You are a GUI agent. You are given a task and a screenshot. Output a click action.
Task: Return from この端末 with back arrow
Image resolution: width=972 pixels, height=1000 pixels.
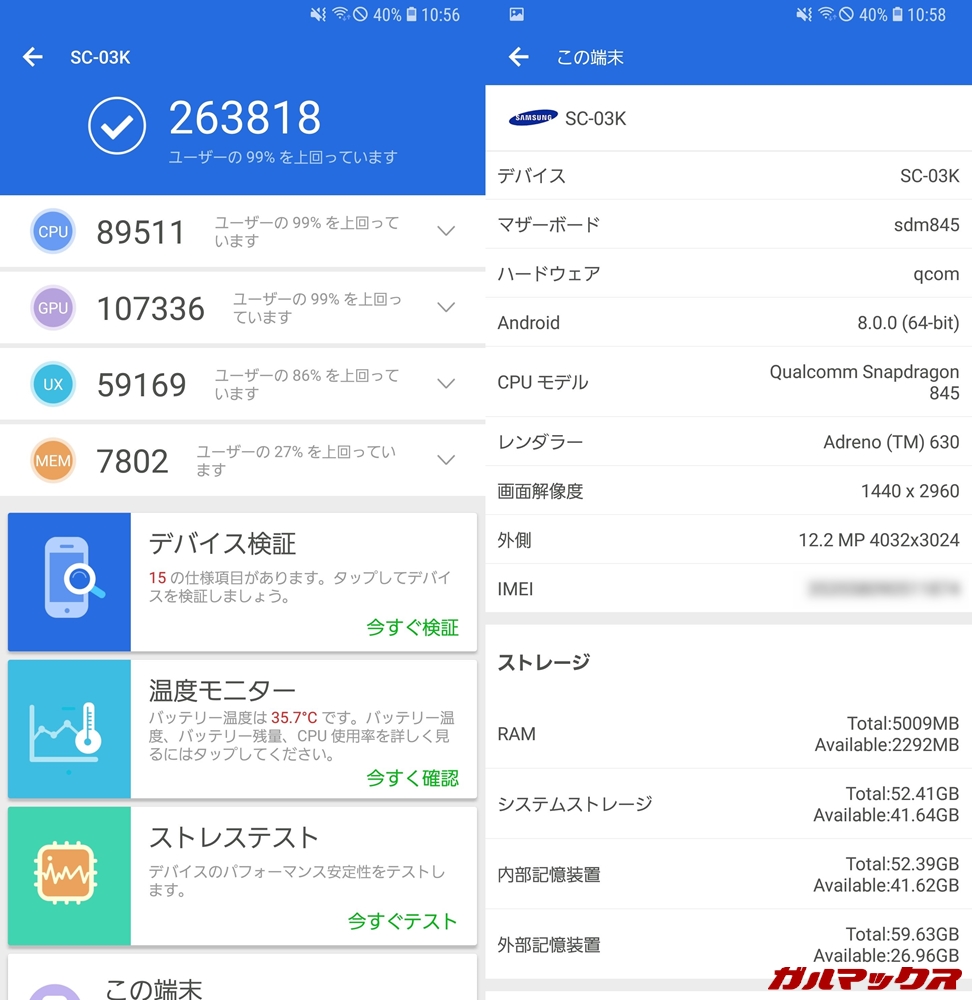click(518, 57)
